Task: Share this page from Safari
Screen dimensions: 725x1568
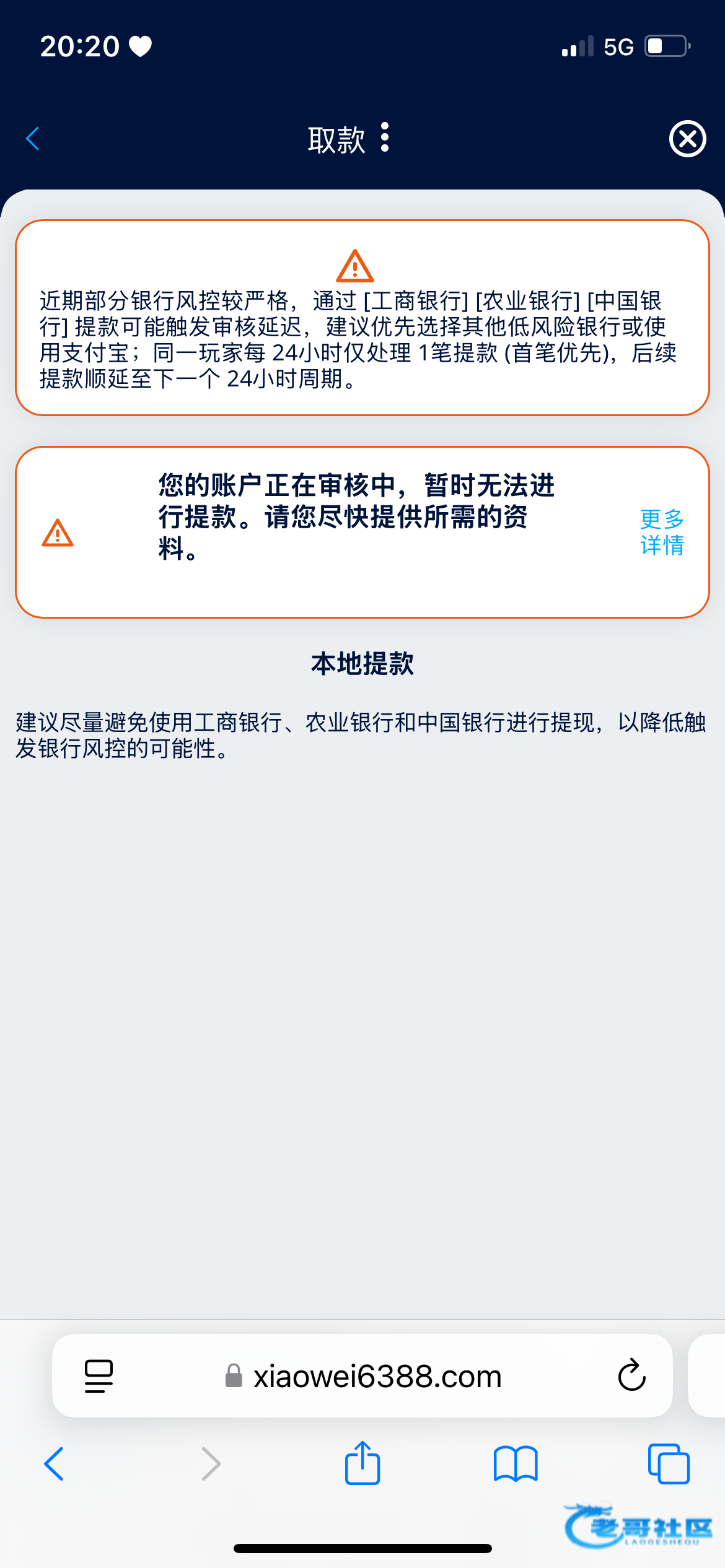Action: click(362, 1463)
